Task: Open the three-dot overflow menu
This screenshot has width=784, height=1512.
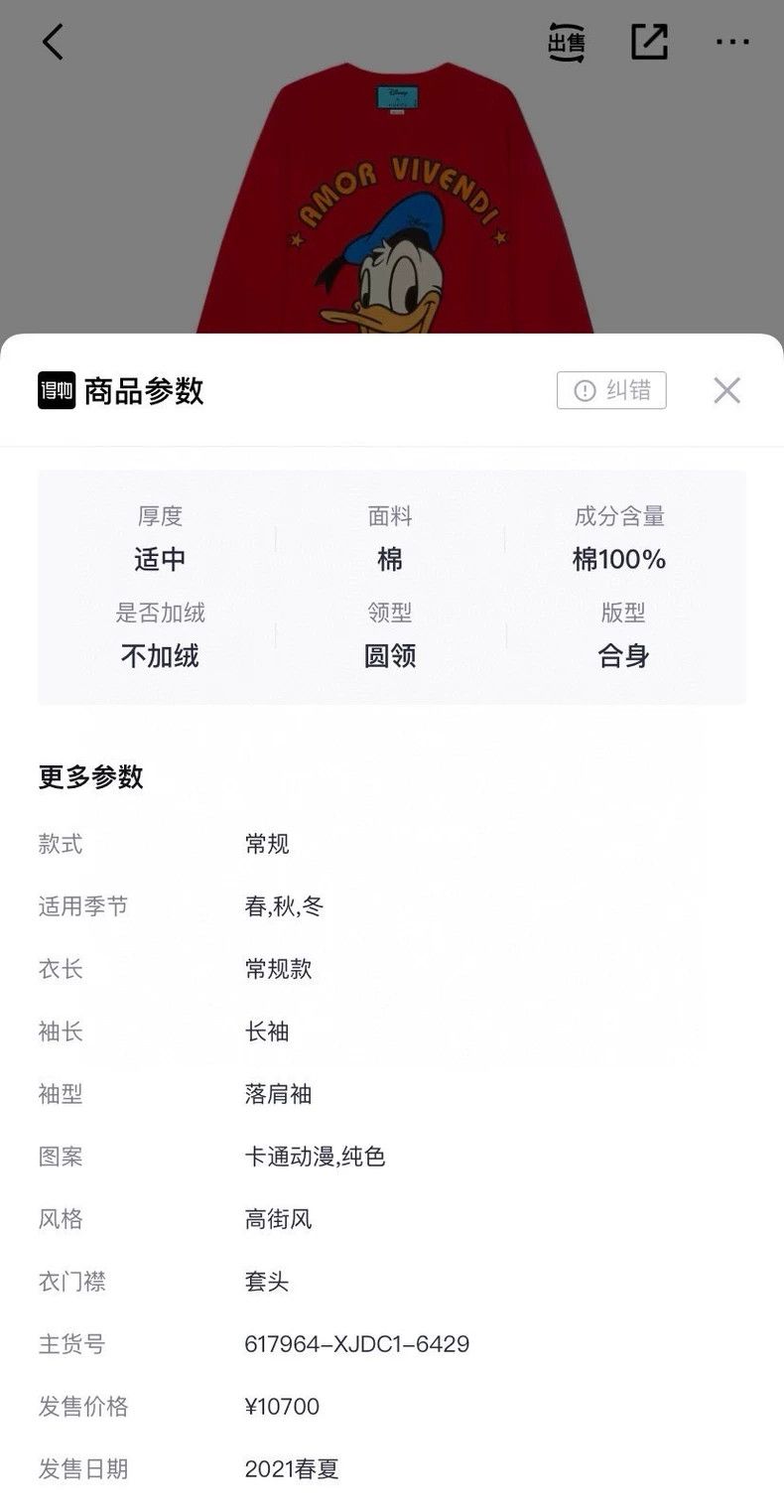Action: point(732,42)
